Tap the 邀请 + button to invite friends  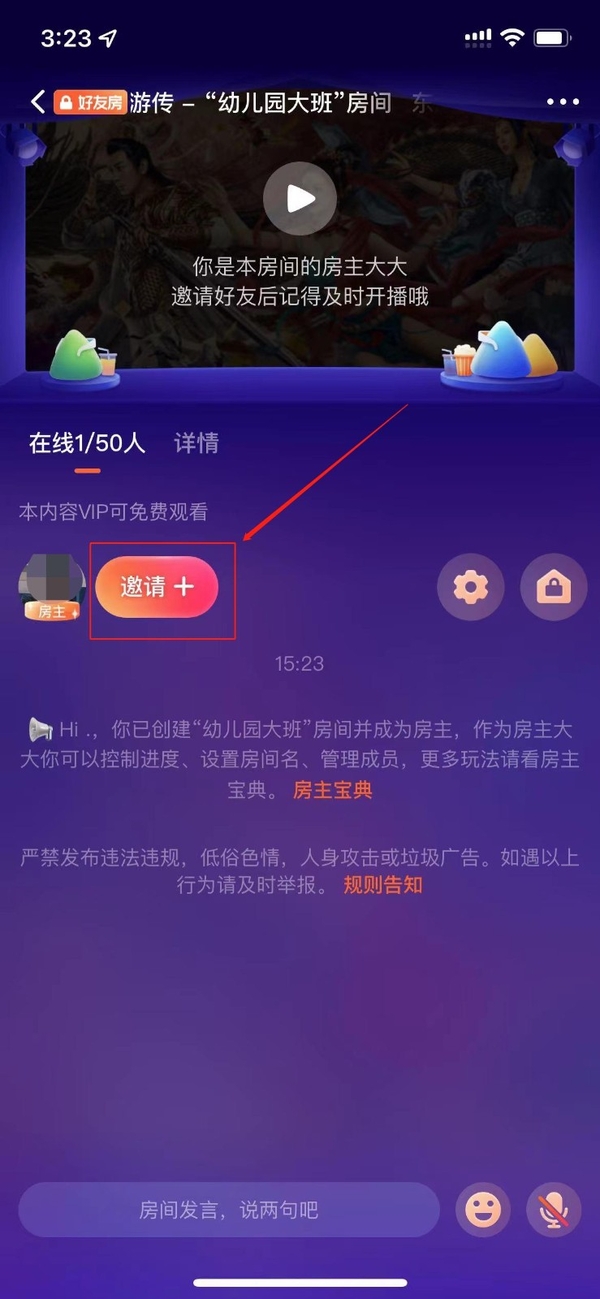(x=157, y=587)
